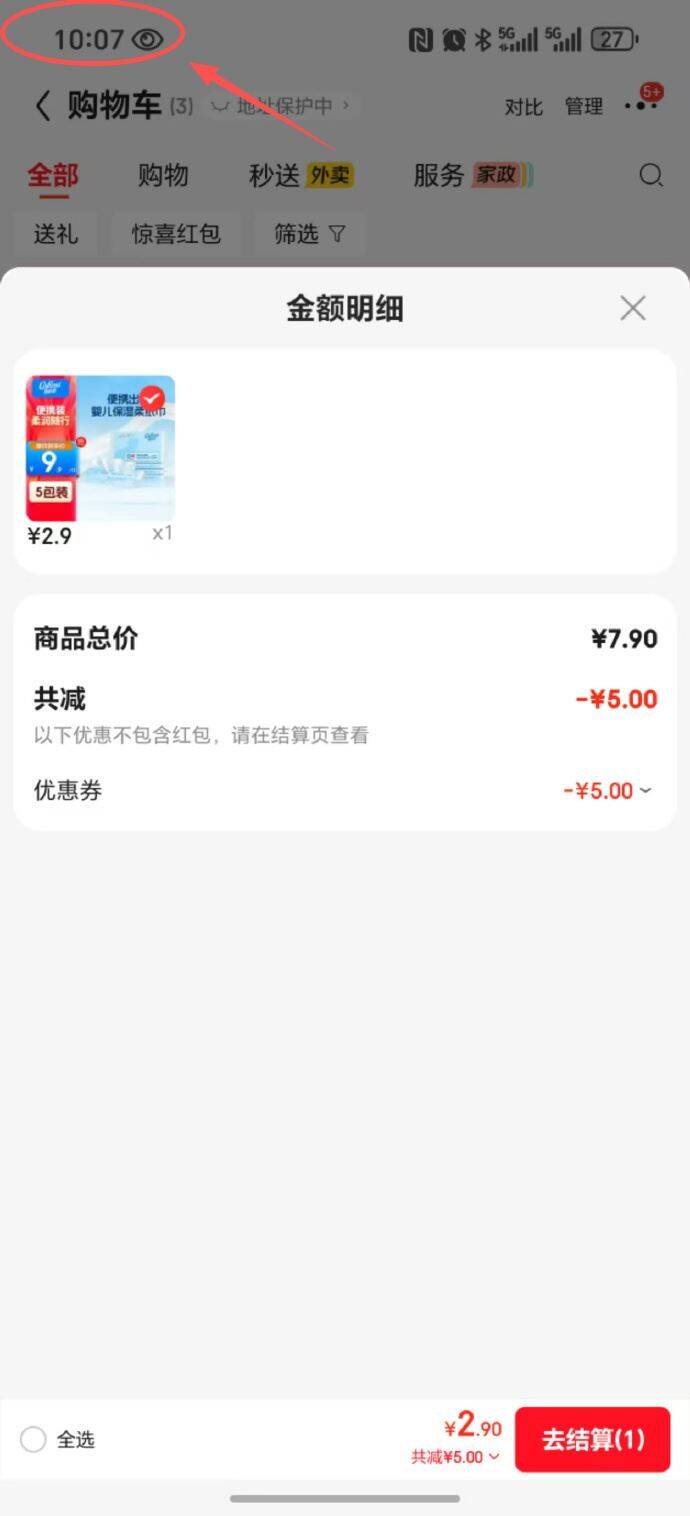Image resolution: width=690 pixels, height=1516 pixels.
Task: Collapse the 共减¥5.00 summary at the bottom
Action: 455,1457
